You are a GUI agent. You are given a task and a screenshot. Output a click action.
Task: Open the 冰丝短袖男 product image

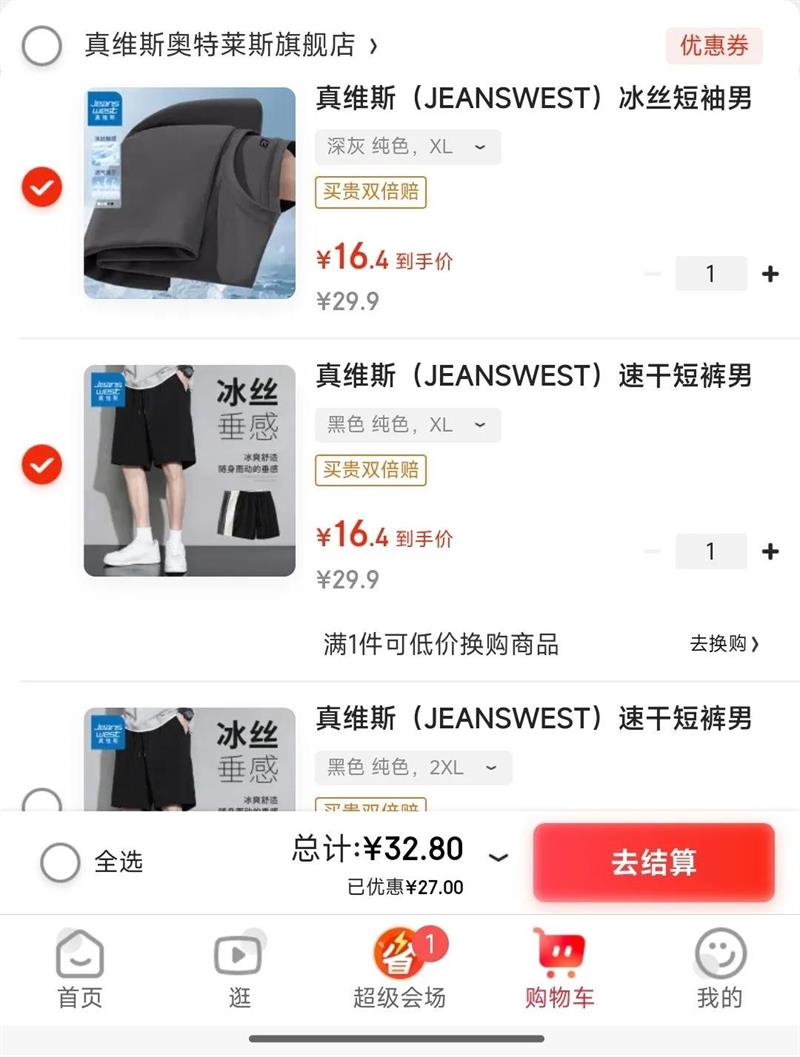click(x=189, y=193)
